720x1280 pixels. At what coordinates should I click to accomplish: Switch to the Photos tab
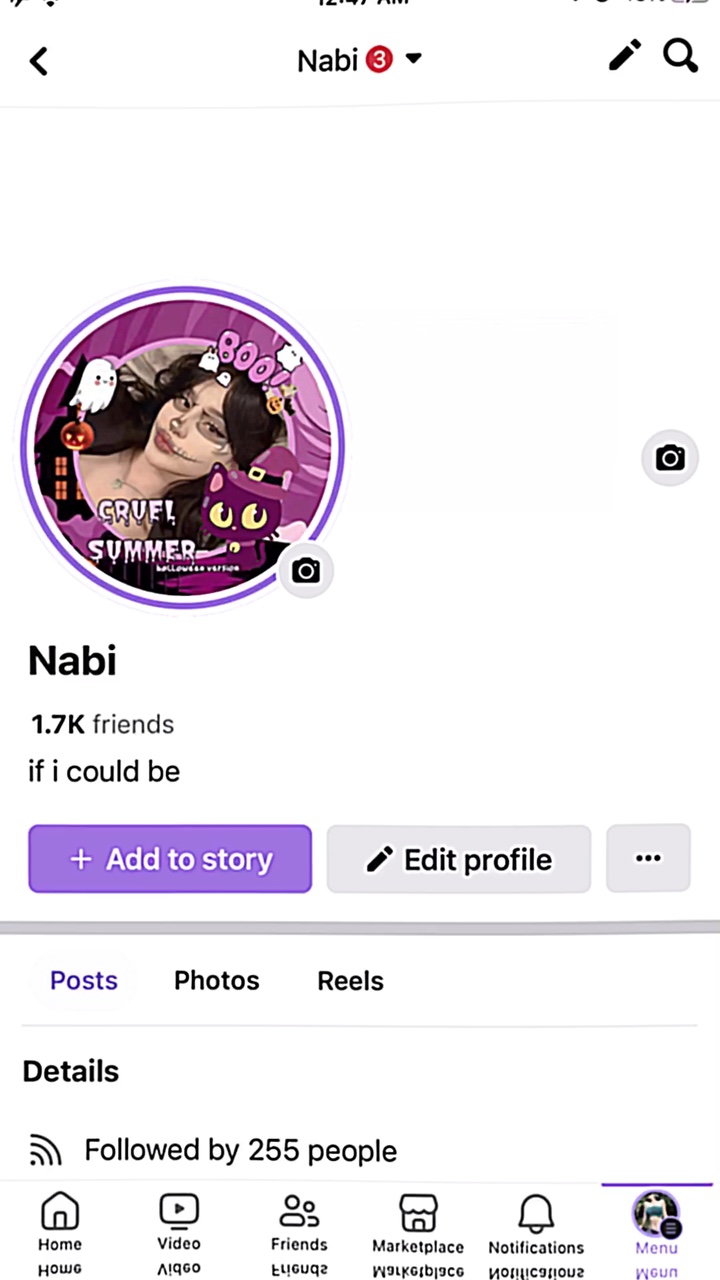[x=216, y=980]
